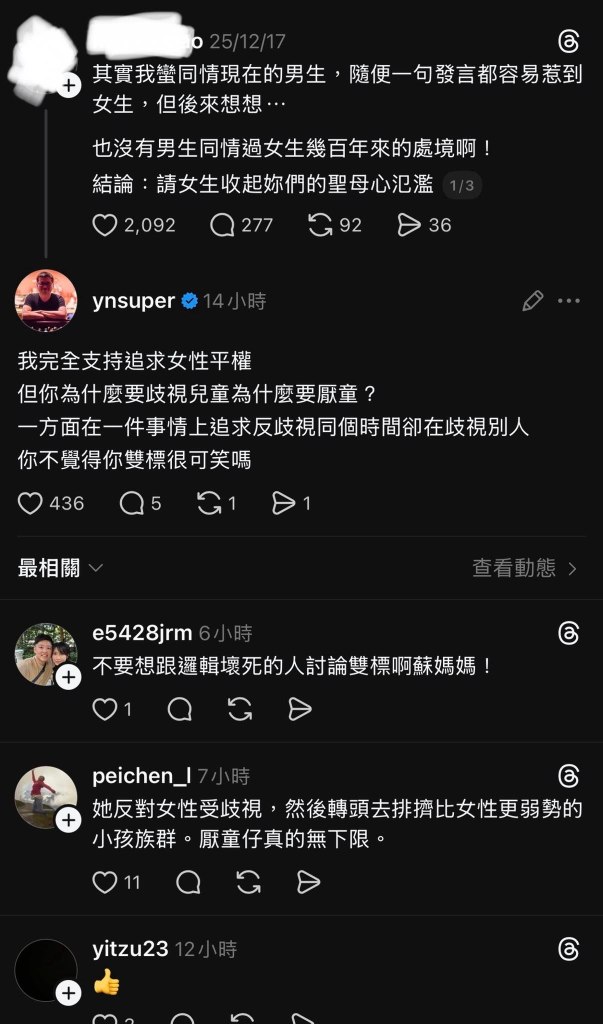This screenshot has height=1024, width=603.
Task: Open the edit pencil on ynsuper's post
Action: click(x=533, y=301)
